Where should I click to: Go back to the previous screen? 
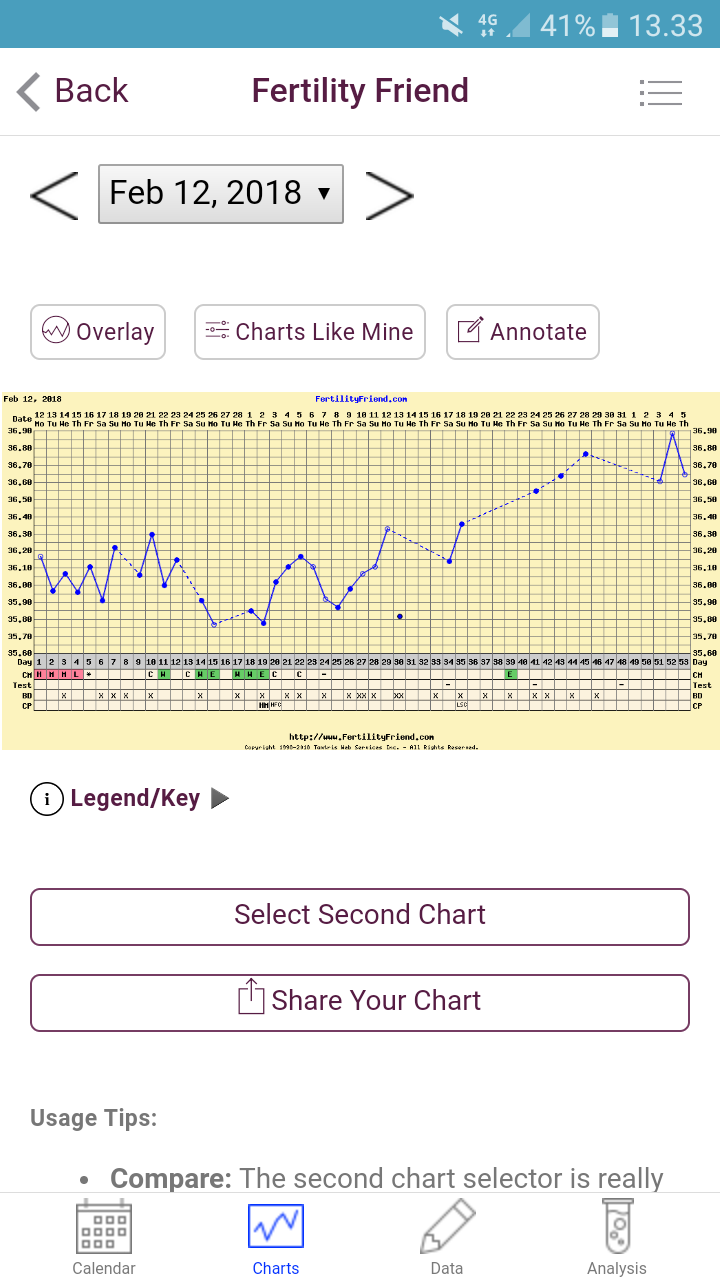tap(73, 91)
